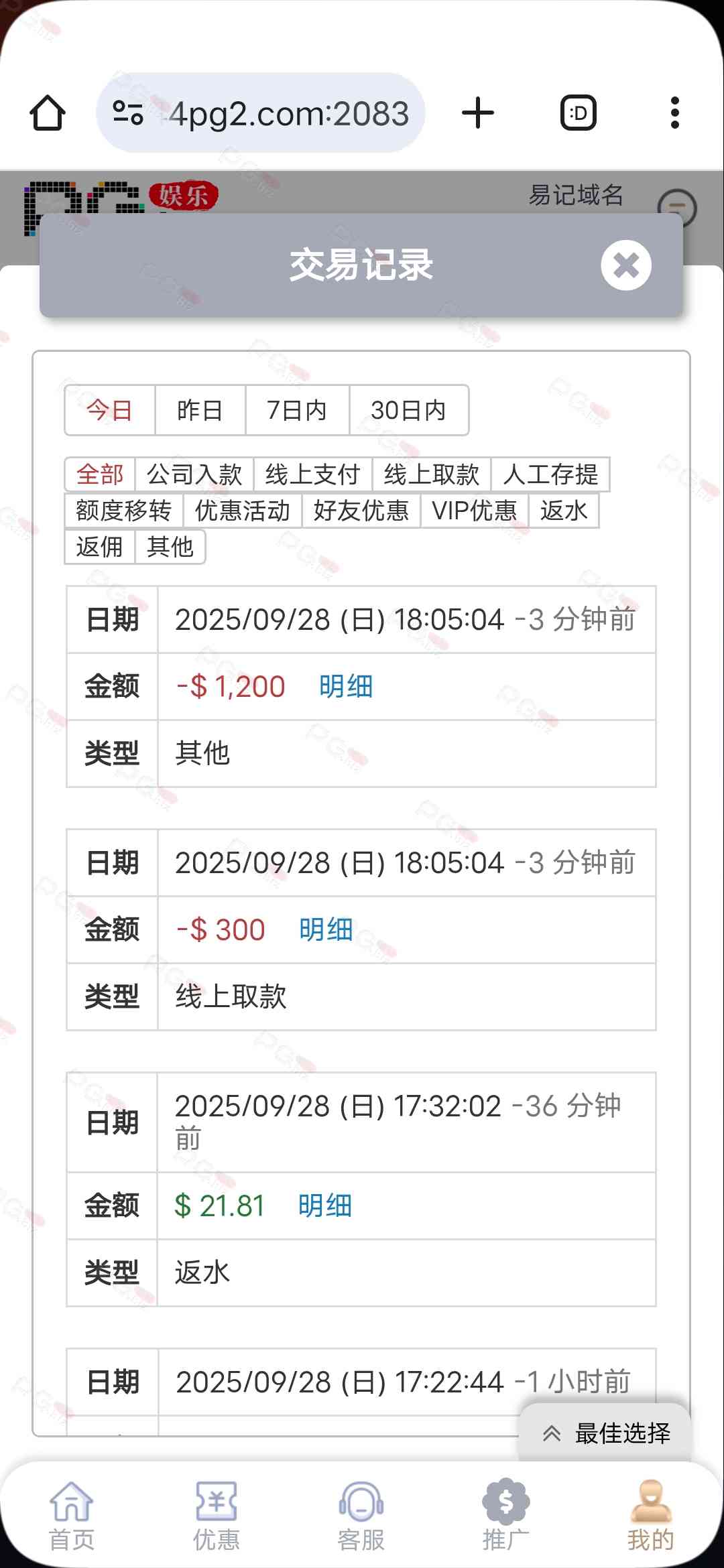This screenshot has height=1568, width=724.
Task: Select the VIP优惠 filter
Action: [x=475, y=511]
